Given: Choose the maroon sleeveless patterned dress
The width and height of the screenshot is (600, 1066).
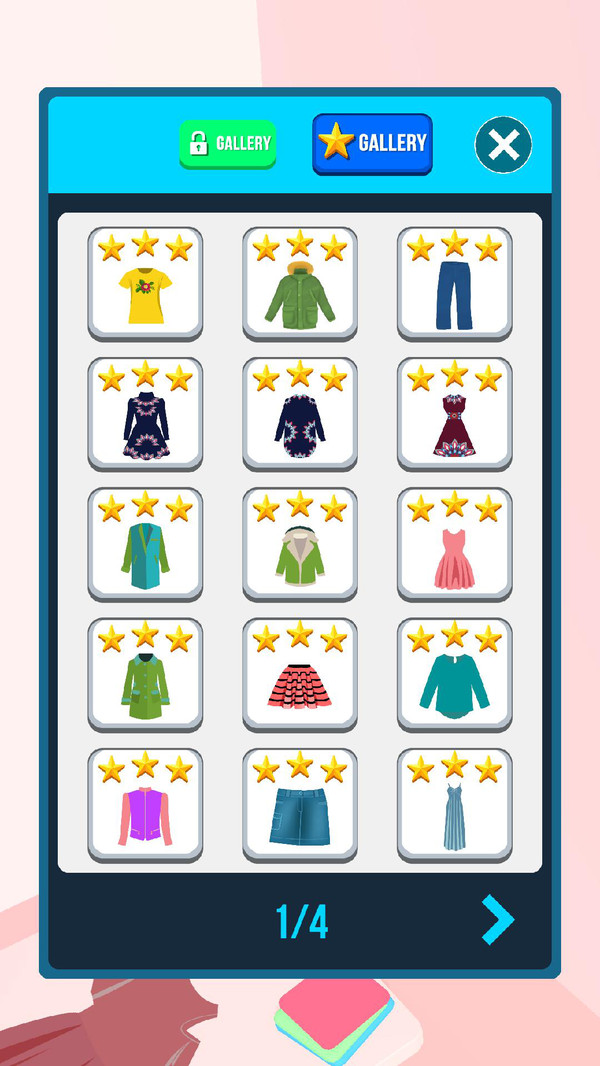Looking at the screenshot, I should (x=454, y=414).
